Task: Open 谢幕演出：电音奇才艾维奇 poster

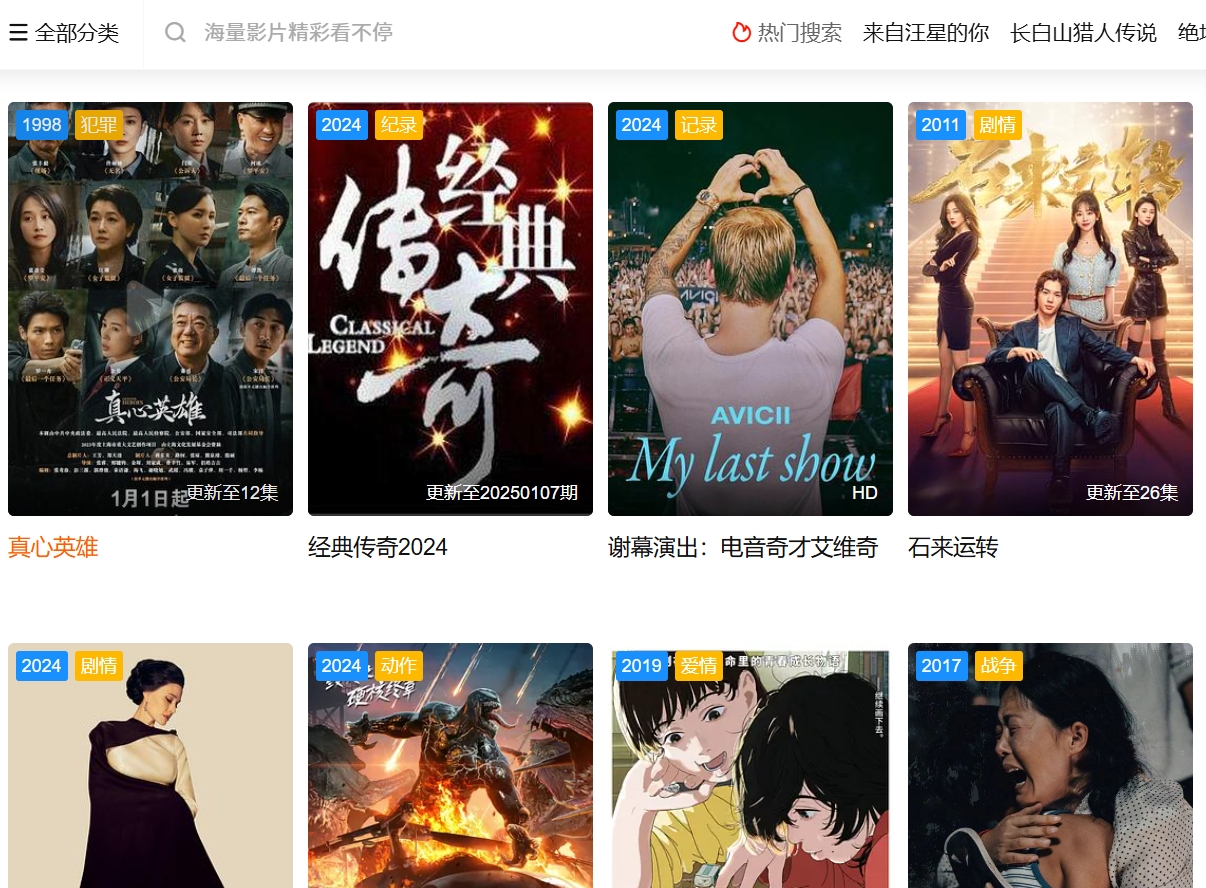Action: tap(750, 309)
